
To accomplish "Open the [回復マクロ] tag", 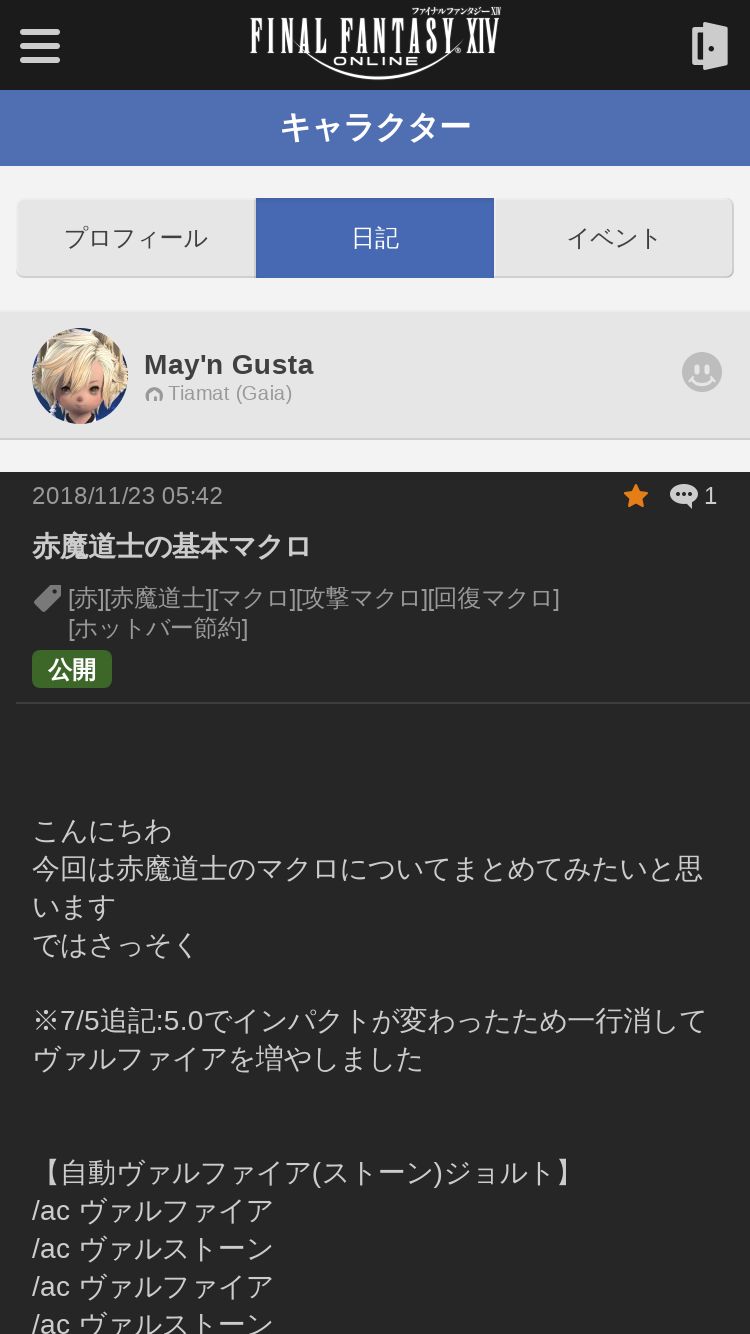I will (x=493, y=599).
